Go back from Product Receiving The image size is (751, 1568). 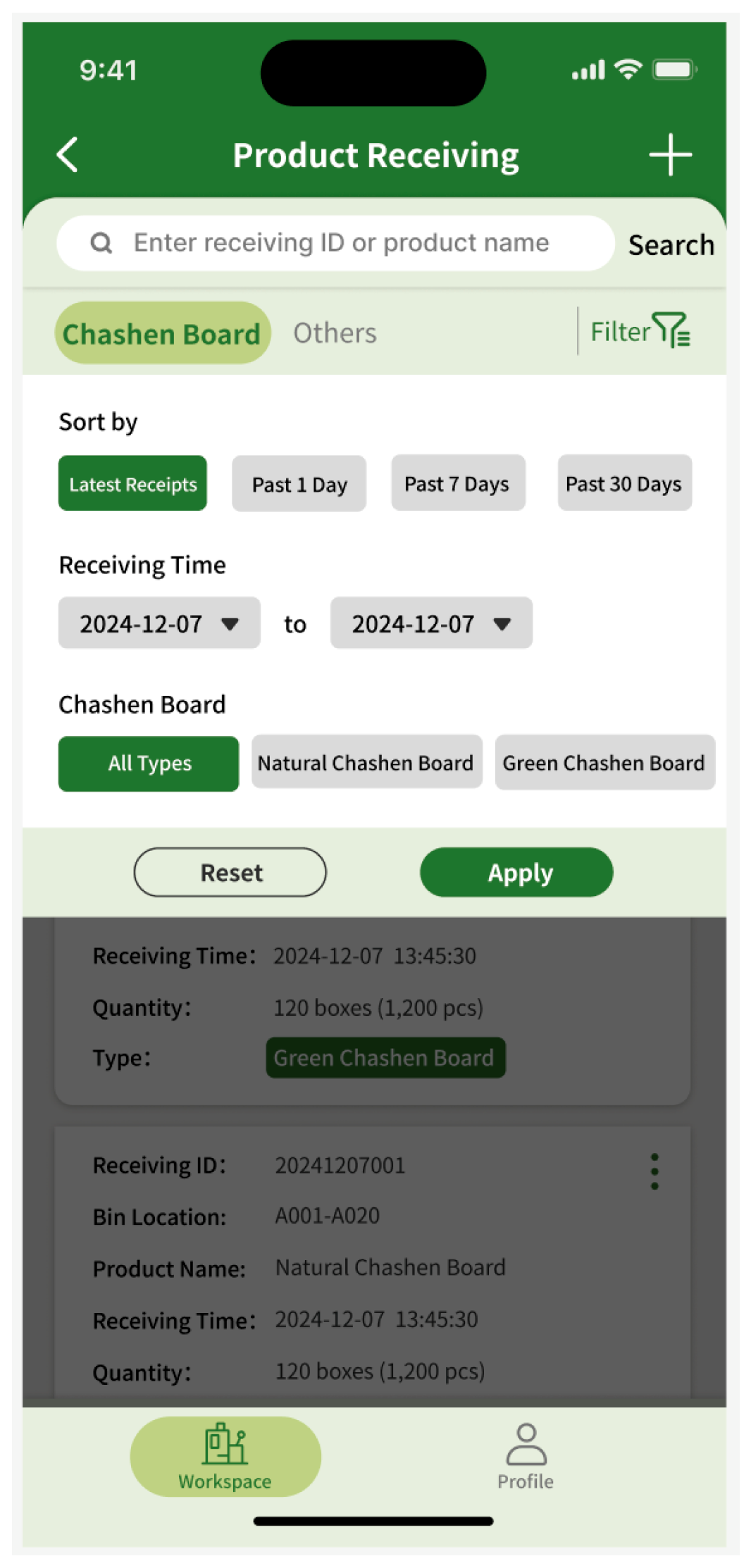68,154
